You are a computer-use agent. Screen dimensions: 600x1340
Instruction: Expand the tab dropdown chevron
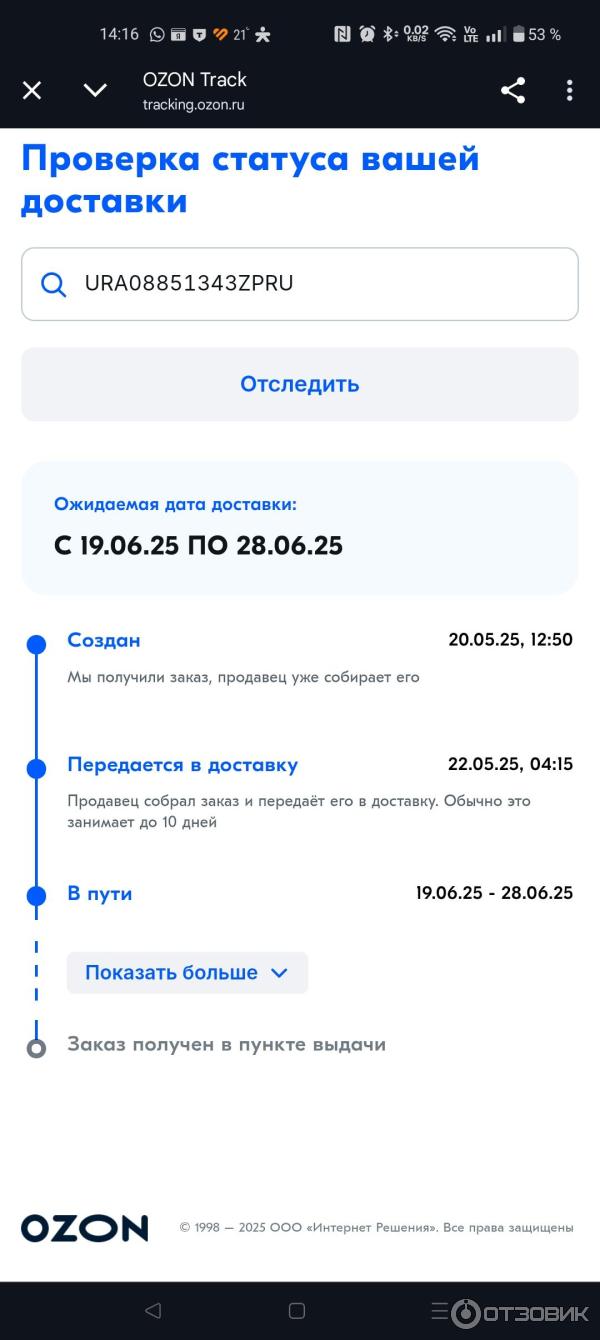95,91
